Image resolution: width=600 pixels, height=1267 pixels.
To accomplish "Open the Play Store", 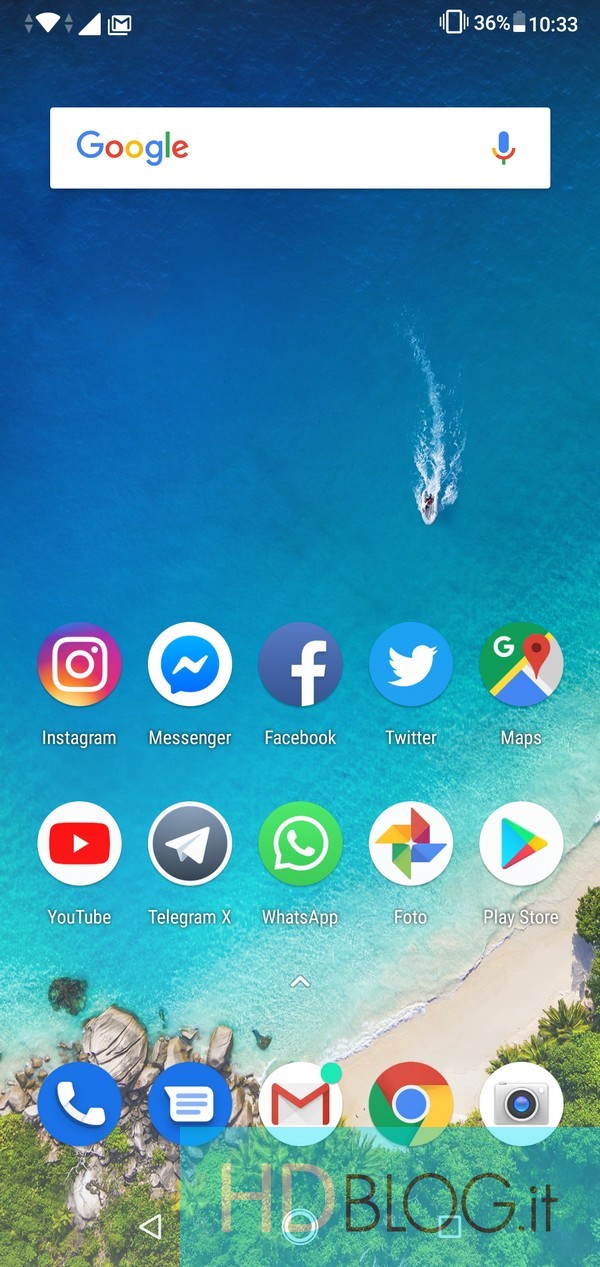I will 521,844.
